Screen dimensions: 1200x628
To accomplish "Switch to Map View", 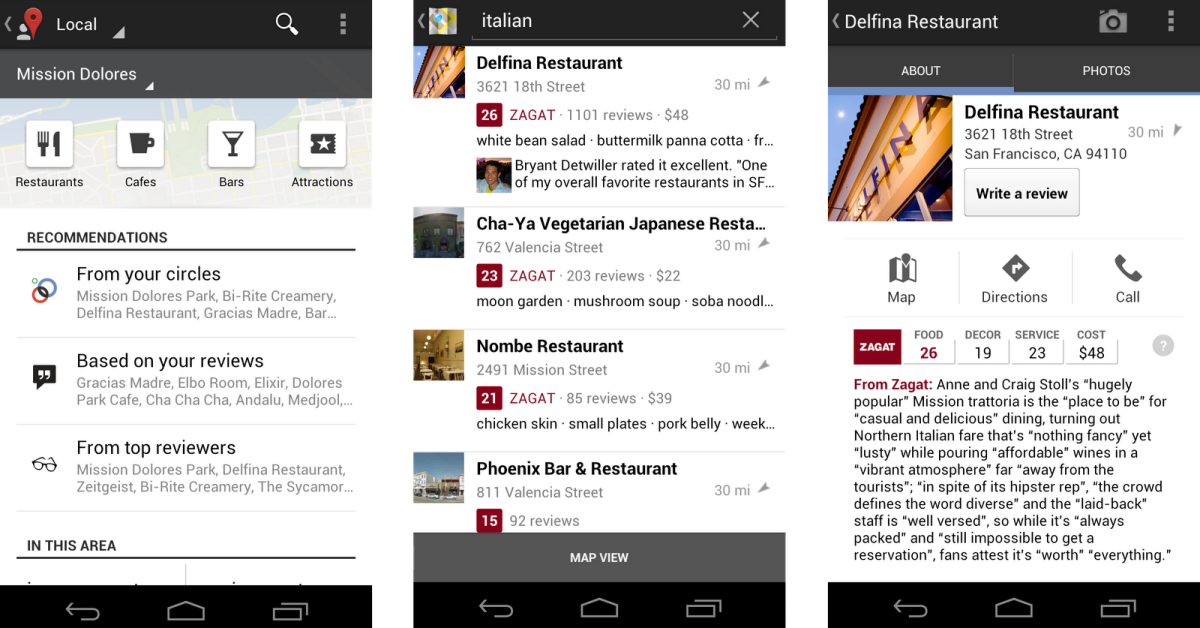I will [x=599, y=558].
